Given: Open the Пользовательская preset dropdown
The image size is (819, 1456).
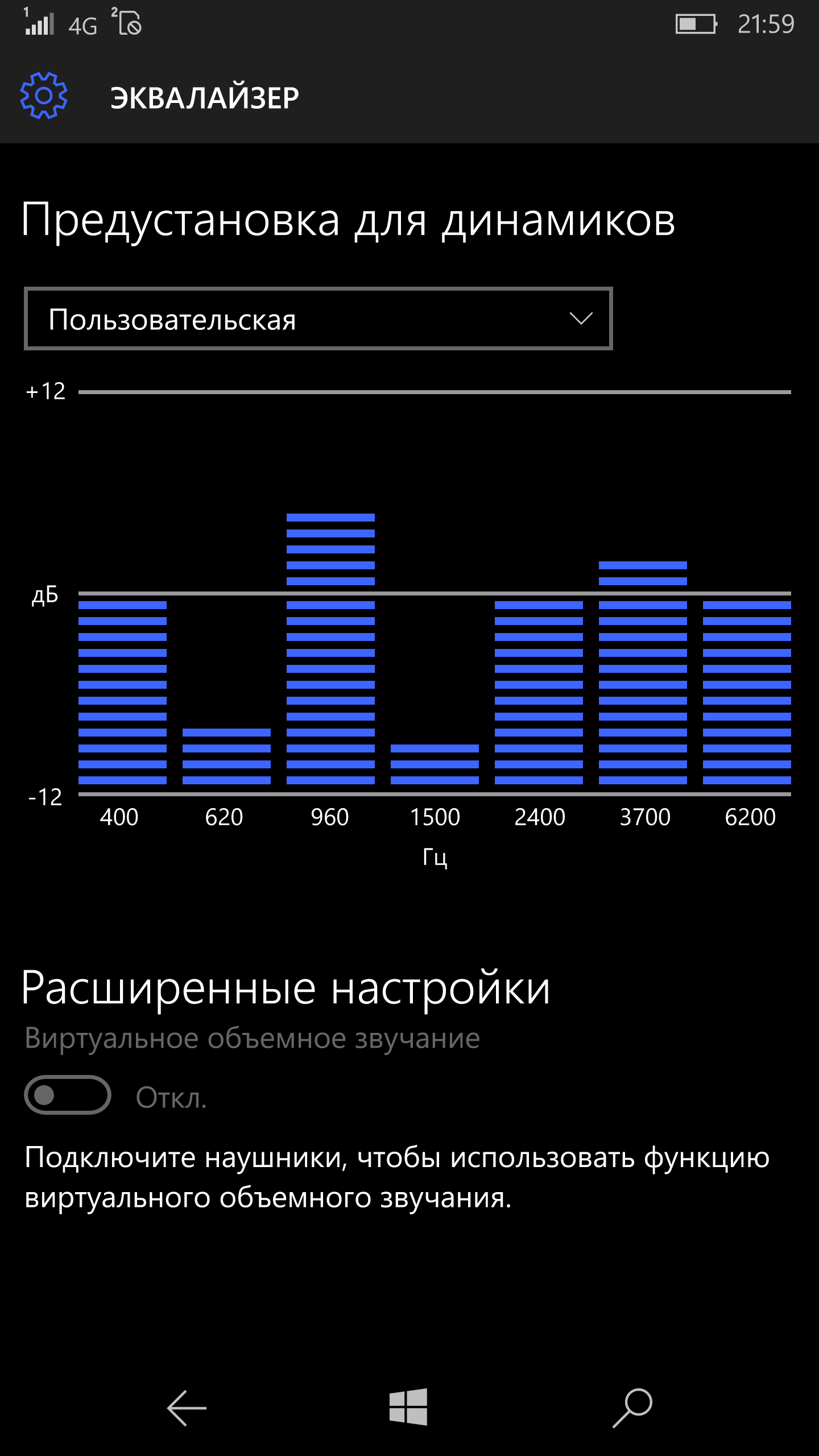Looking at the screenshot, I should (318, 318).
